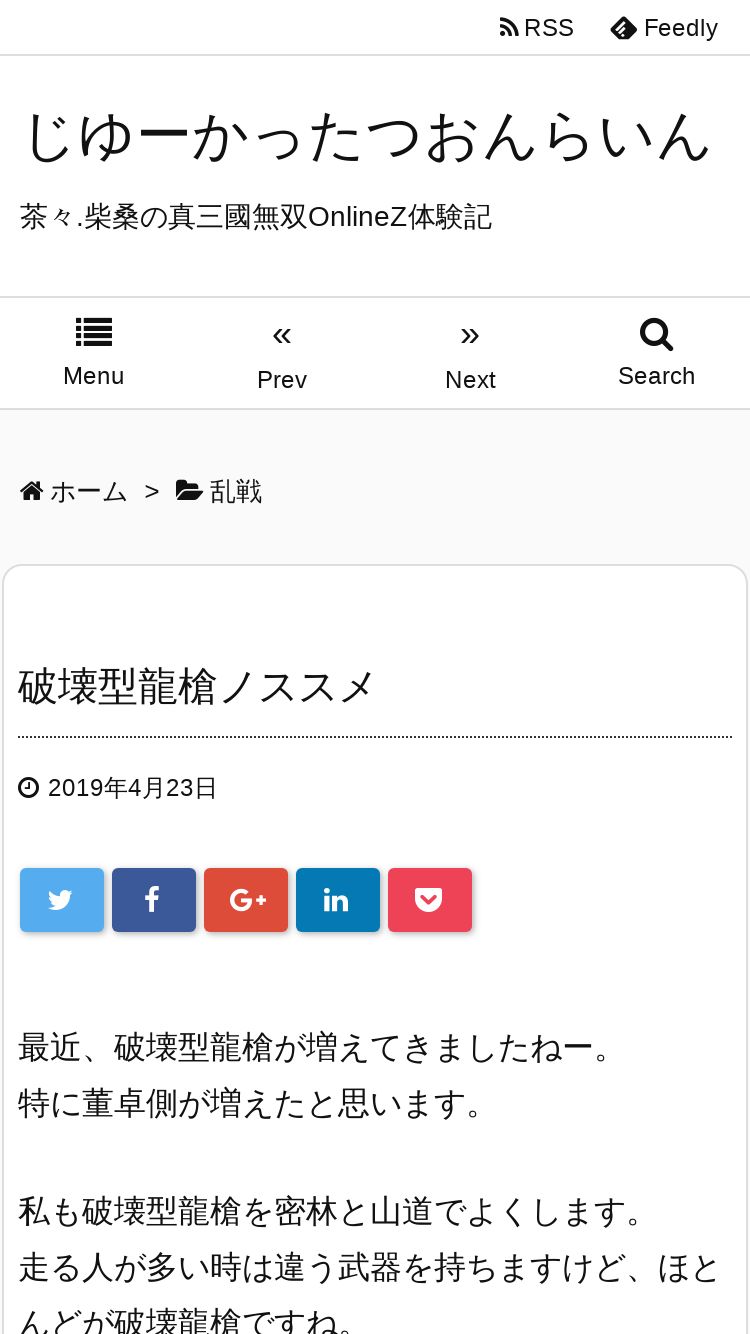The image size is (750, 1334).
Task: Open the RSS feed link
Action: [x=537, y=28]
